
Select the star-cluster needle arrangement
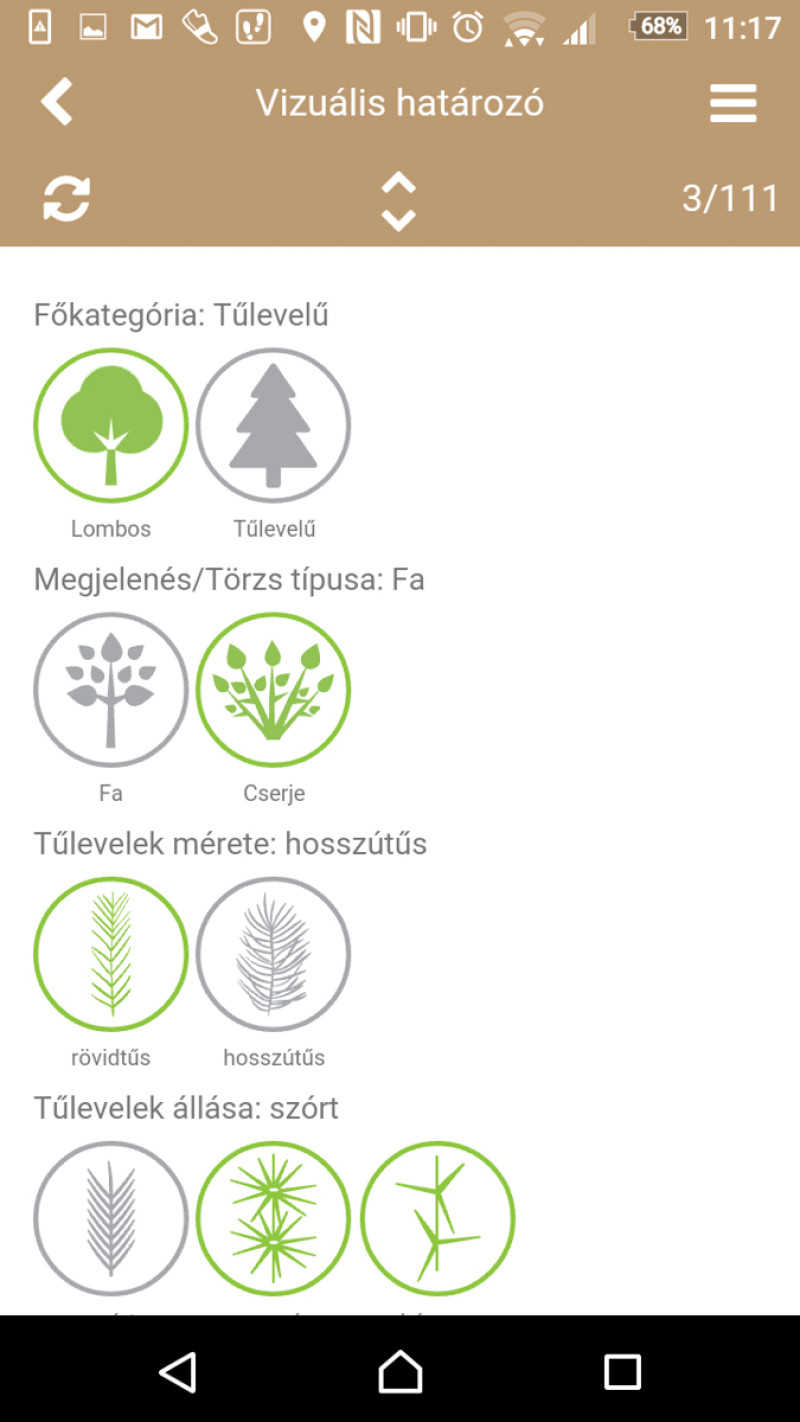[x=274, y=1218]
